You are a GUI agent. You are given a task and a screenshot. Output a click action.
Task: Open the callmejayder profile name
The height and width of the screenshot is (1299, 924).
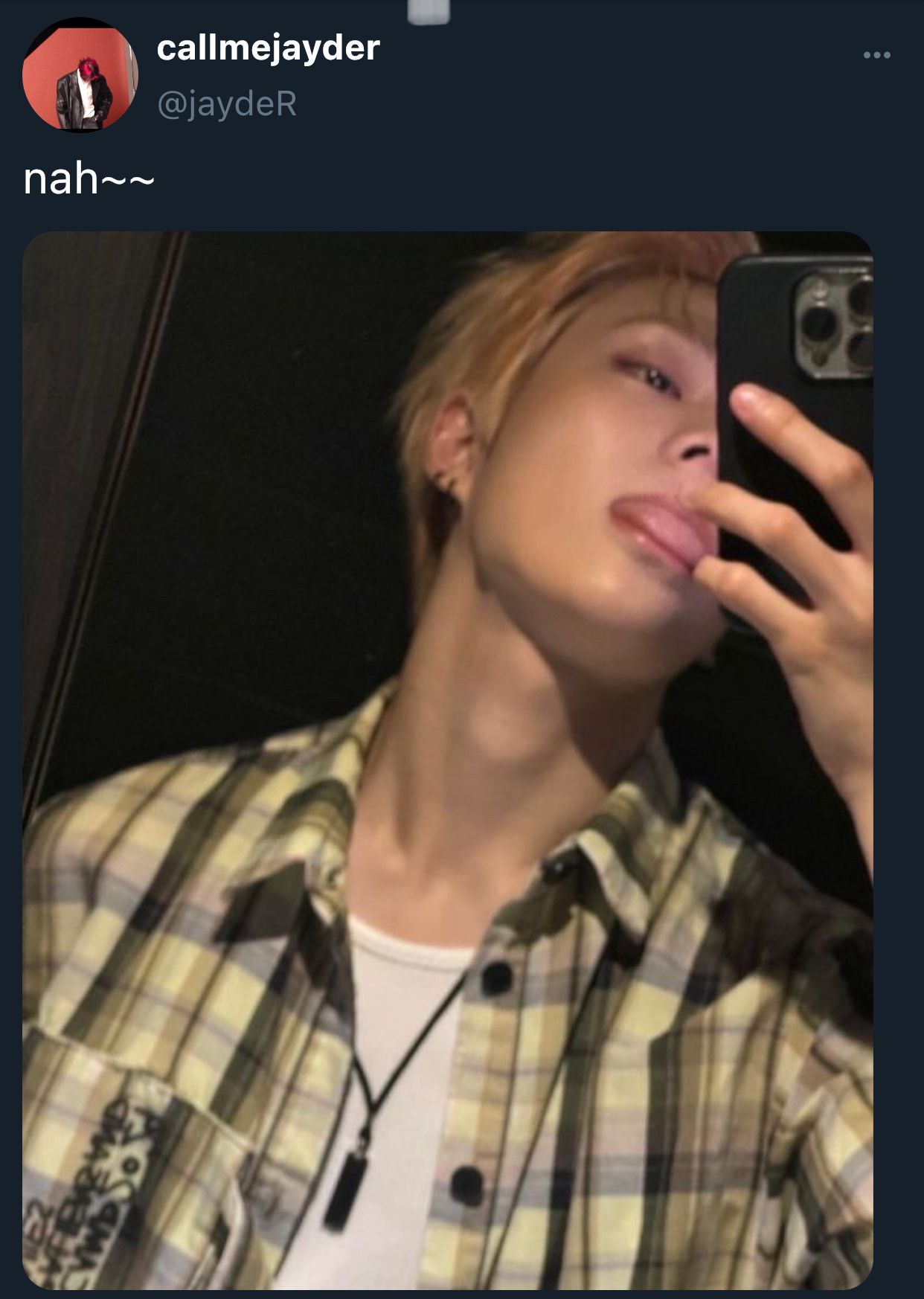click(x=268, y=48)
